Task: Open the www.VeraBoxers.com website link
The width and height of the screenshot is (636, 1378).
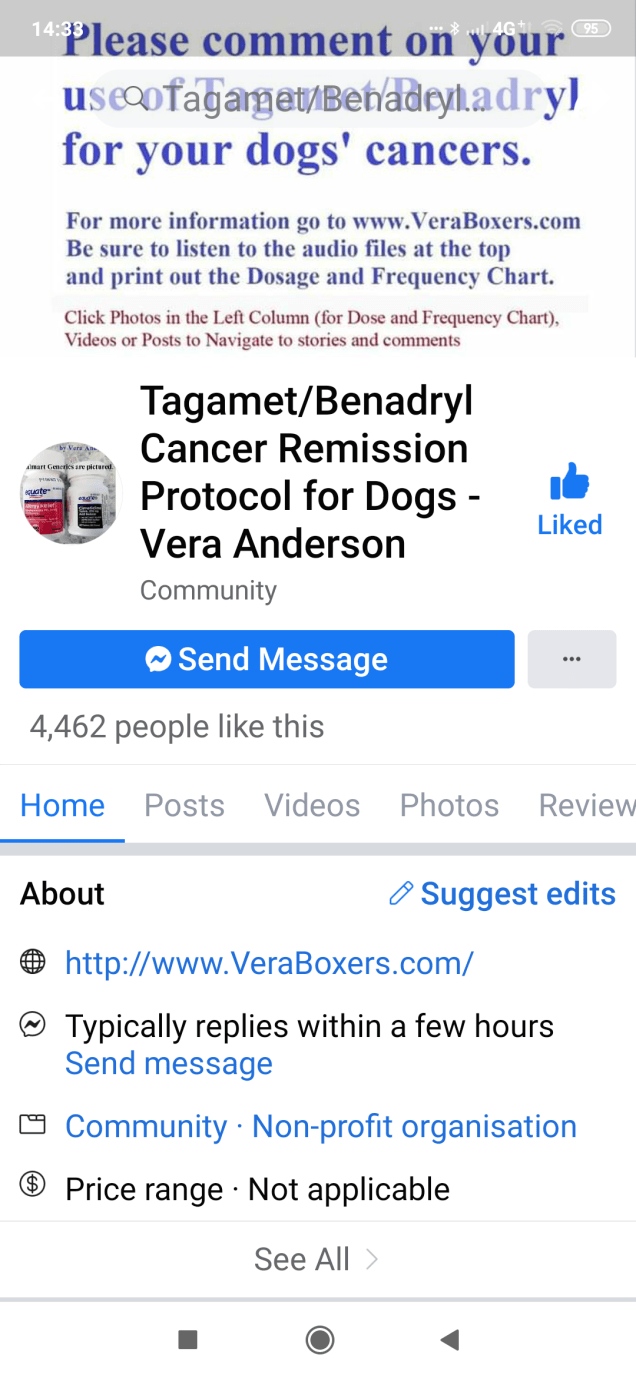Action: point(269,963)
